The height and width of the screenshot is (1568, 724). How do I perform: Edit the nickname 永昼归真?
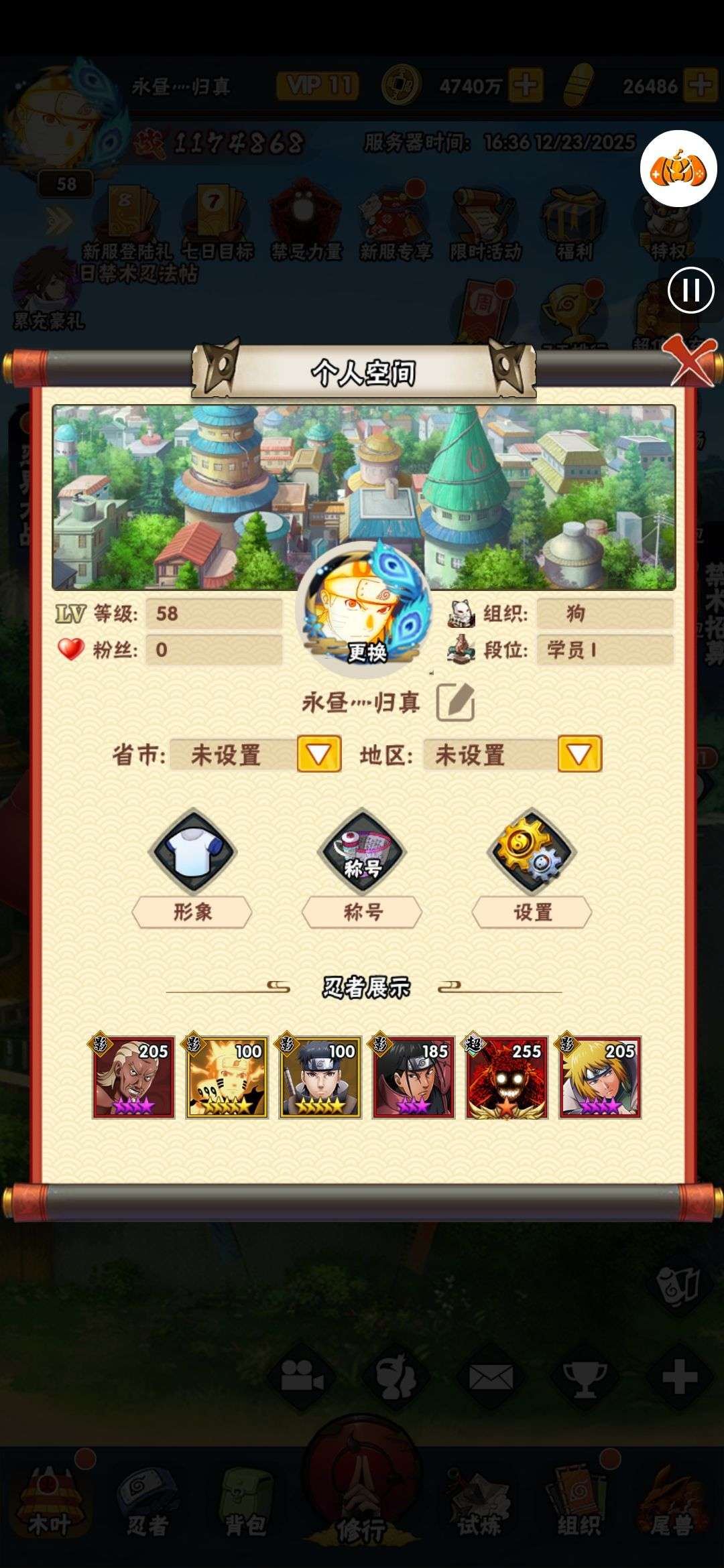[x=456, y=702]
